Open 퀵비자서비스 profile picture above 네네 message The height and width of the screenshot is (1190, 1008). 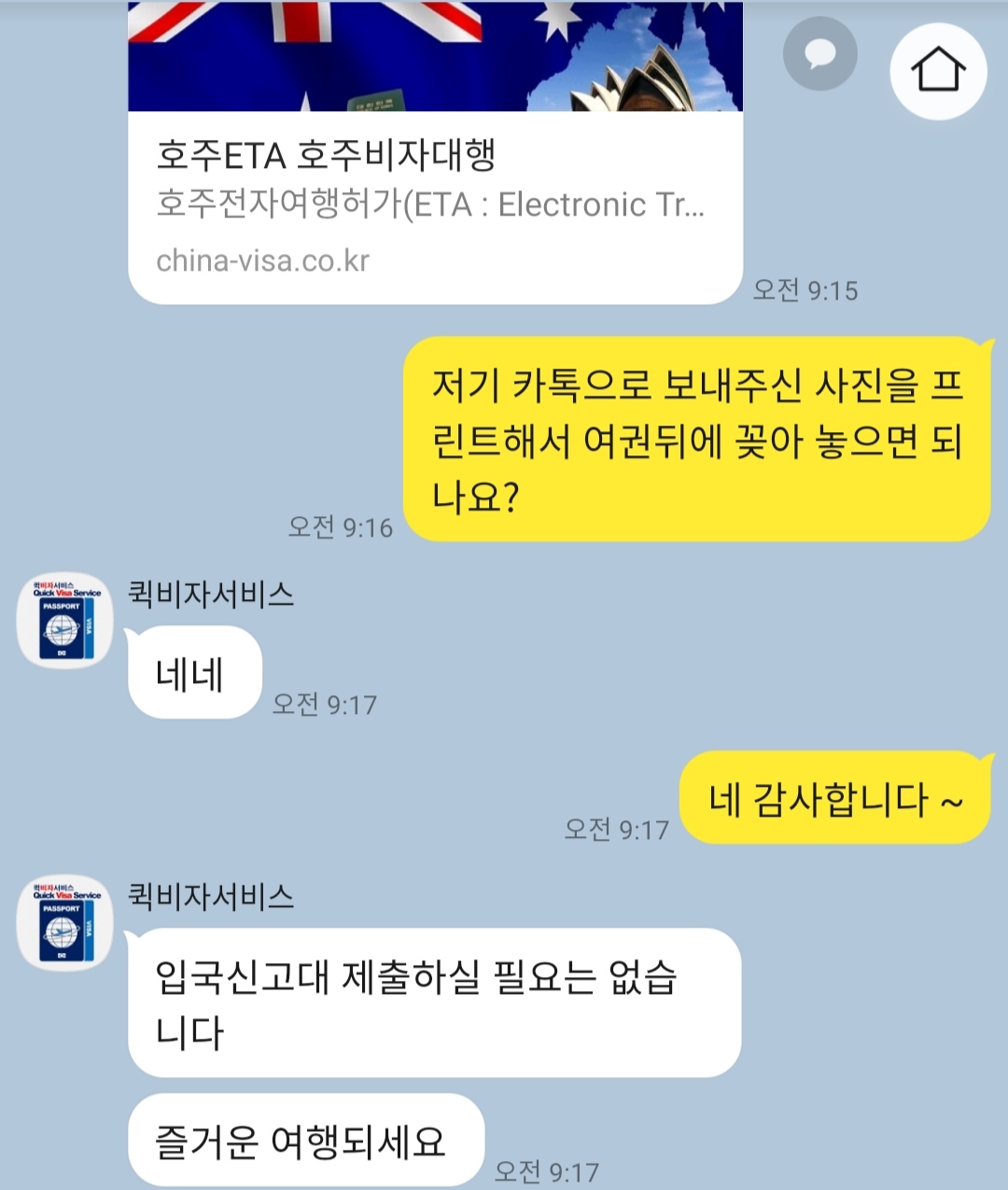point(64,621)
